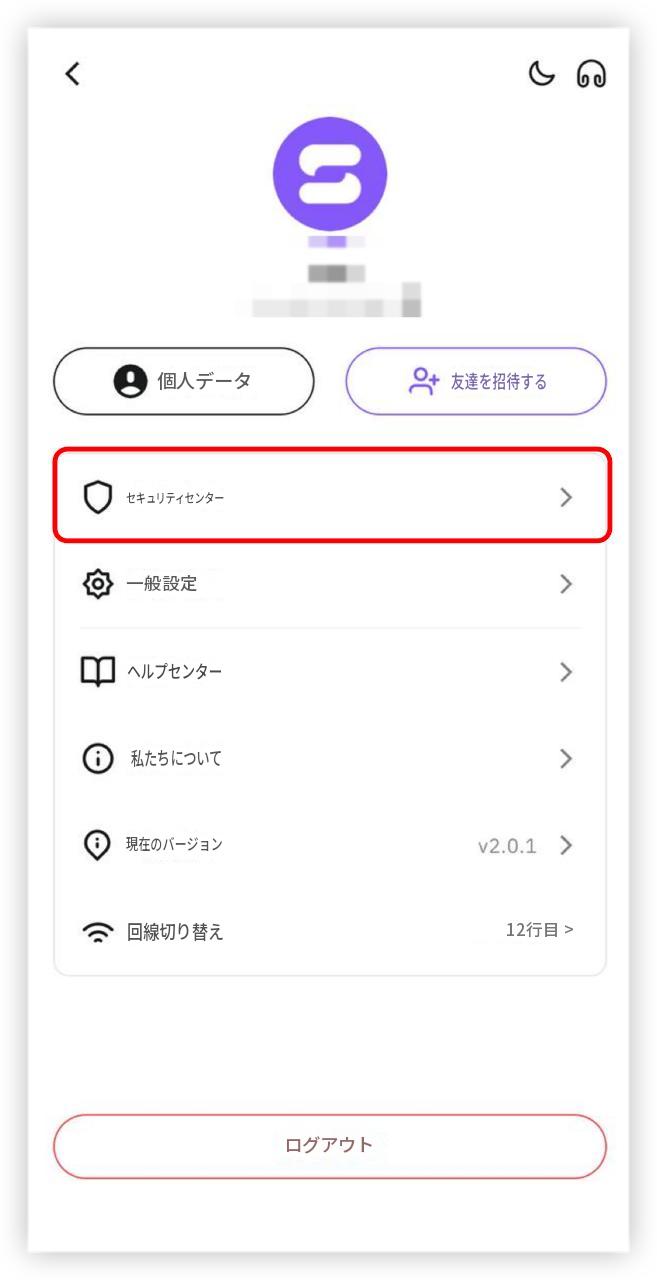This screenshot has height=1280, width=657.
Task: Tap the ログアウト logout button
Action: click(x=330, y=1146)
